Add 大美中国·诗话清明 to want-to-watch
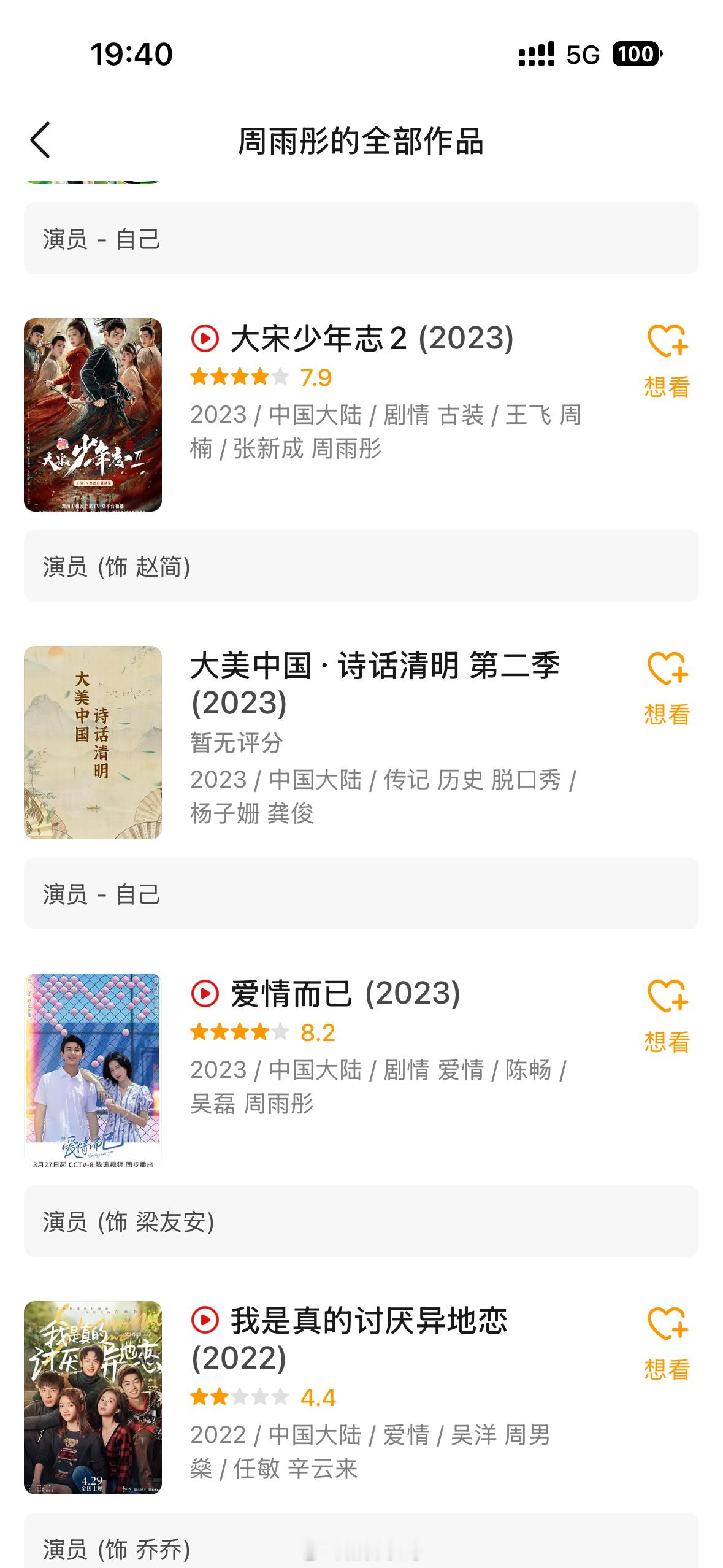This screenshot has width=723, height=1568. tap(667, 688)
